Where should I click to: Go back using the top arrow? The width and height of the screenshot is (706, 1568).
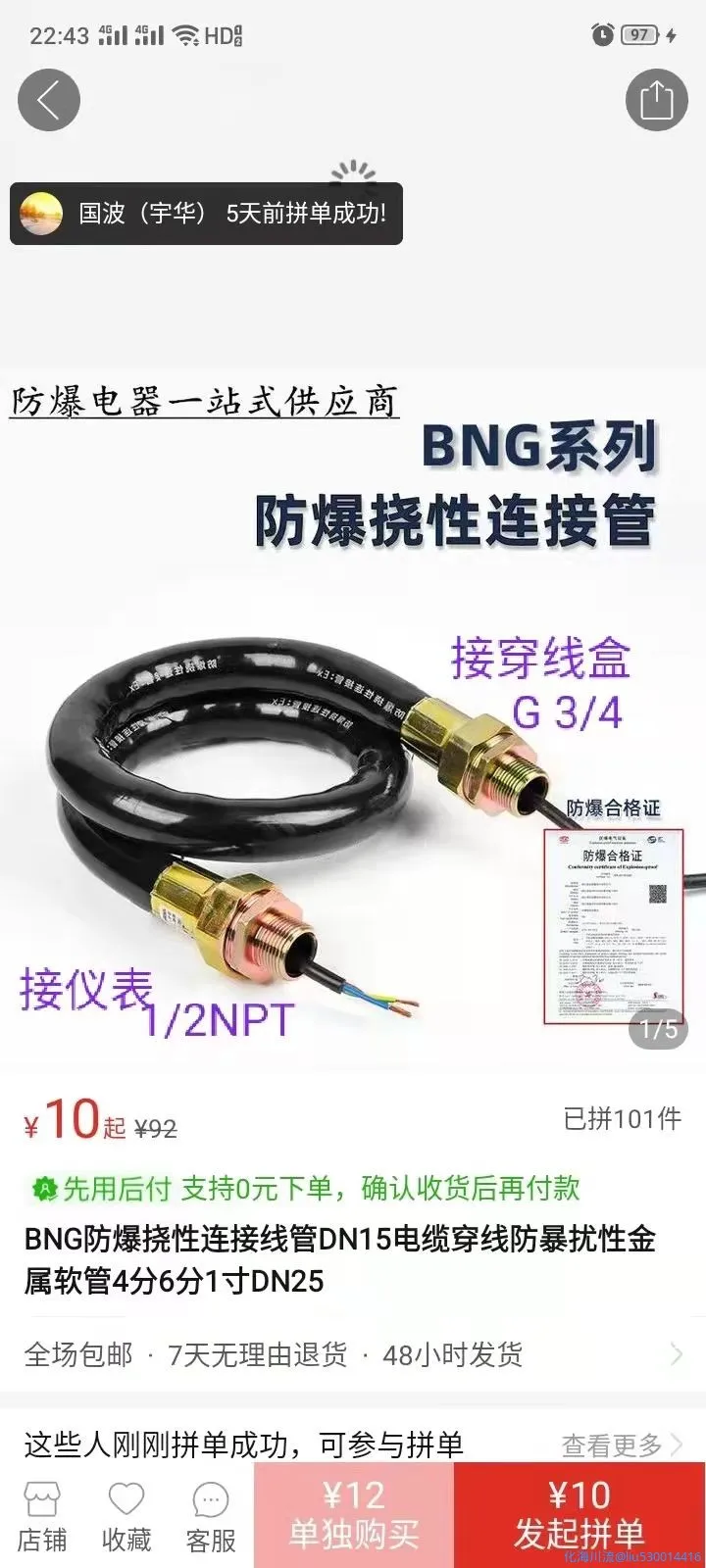coord(48,100)
